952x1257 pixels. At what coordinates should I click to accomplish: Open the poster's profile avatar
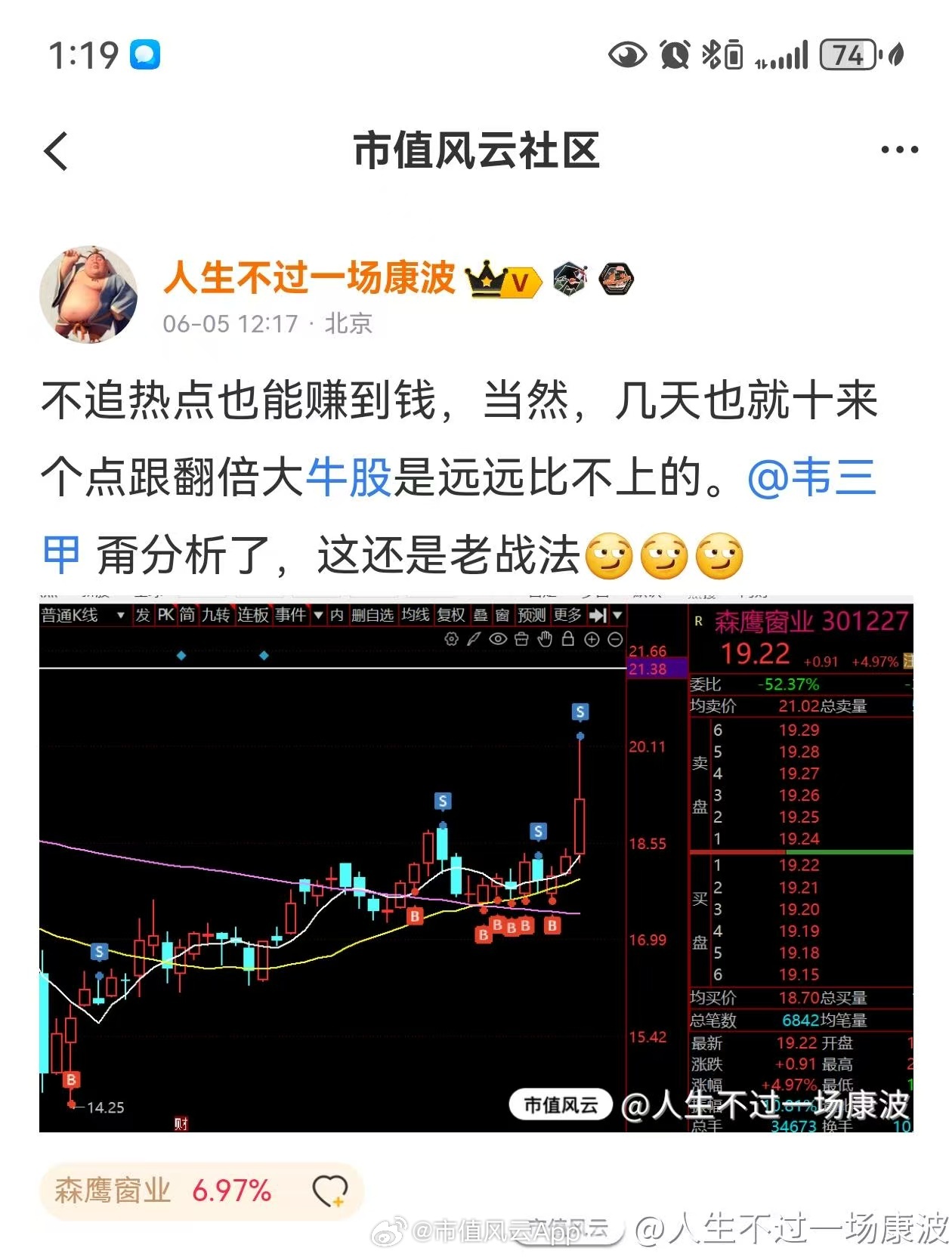click(x=88, y=295)
